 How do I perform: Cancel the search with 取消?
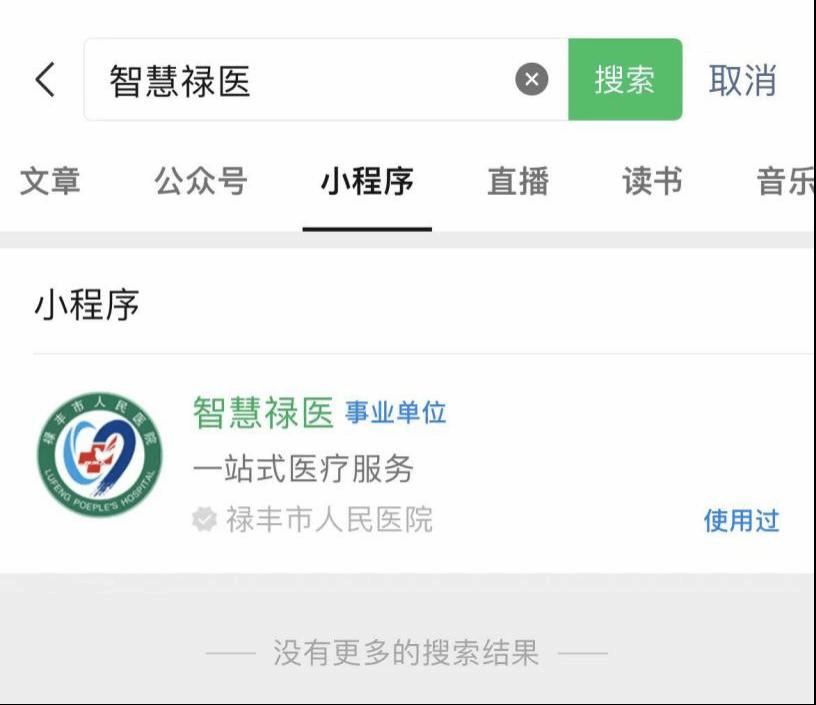click(742, 80)
